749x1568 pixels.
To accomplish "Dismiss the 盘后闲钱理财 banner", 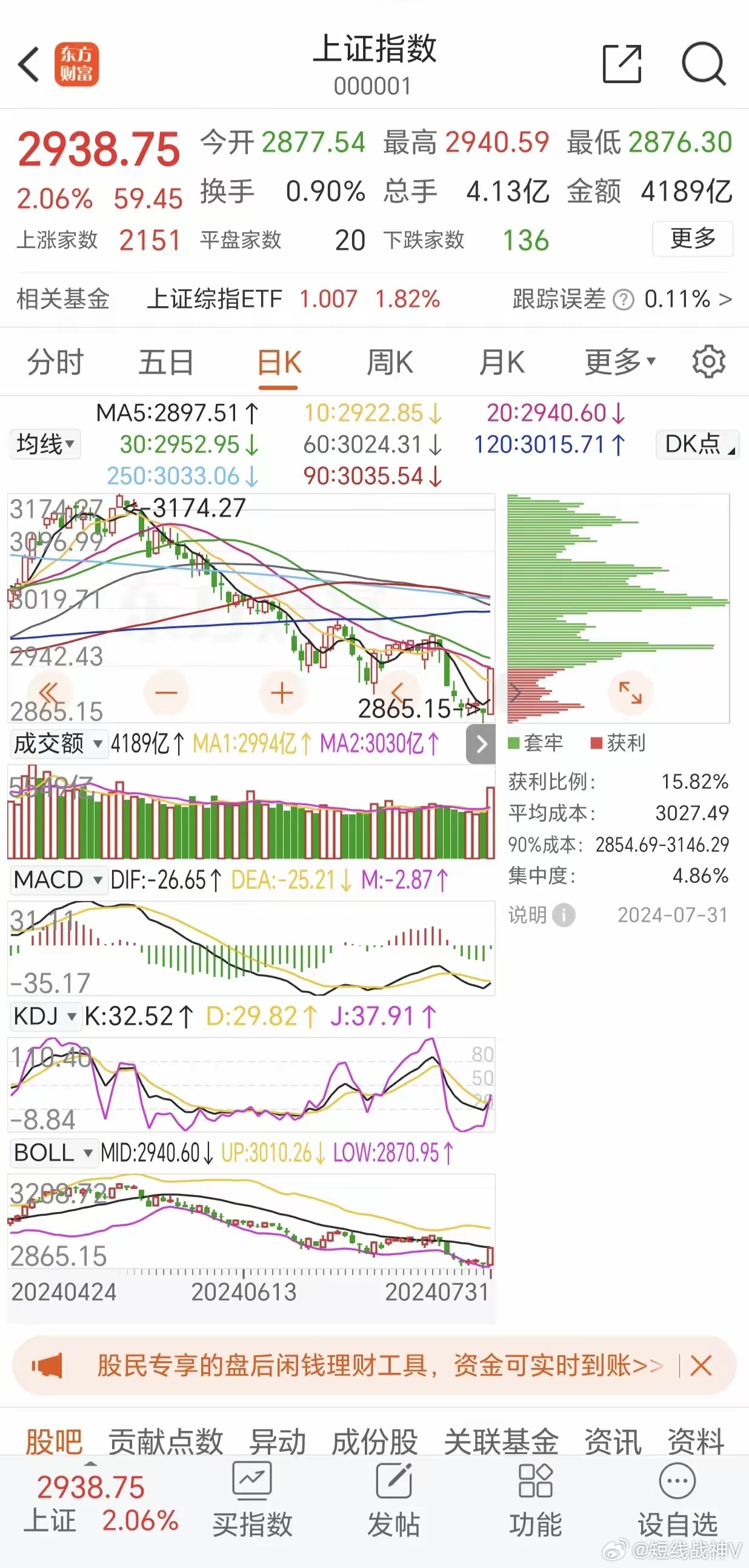I will tap(701, 1366).
